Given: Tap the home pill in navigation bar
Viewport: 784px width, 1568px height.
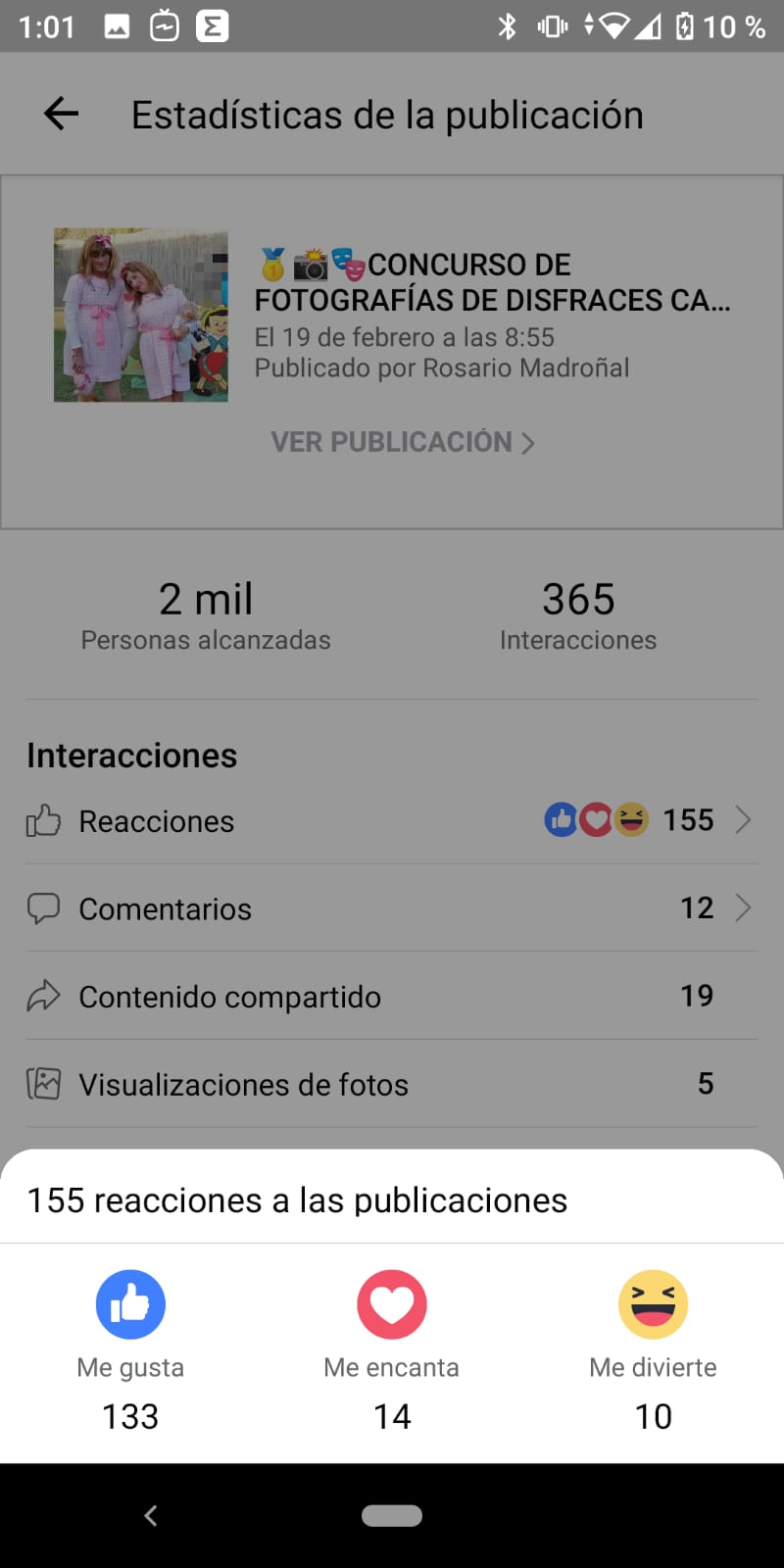Looking at the screenshot, I should click(392, 1516).
